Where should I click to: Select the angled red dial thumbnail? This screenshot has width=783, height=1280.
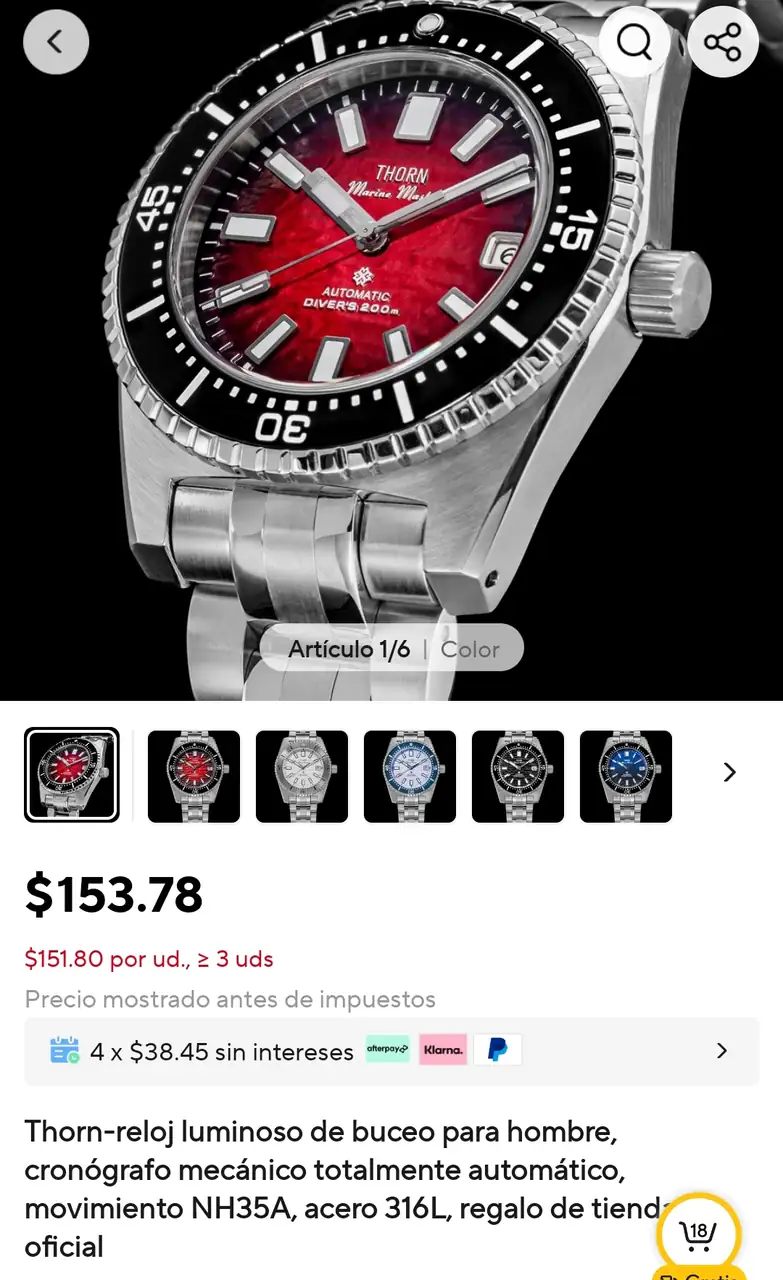tap(72, 776)
